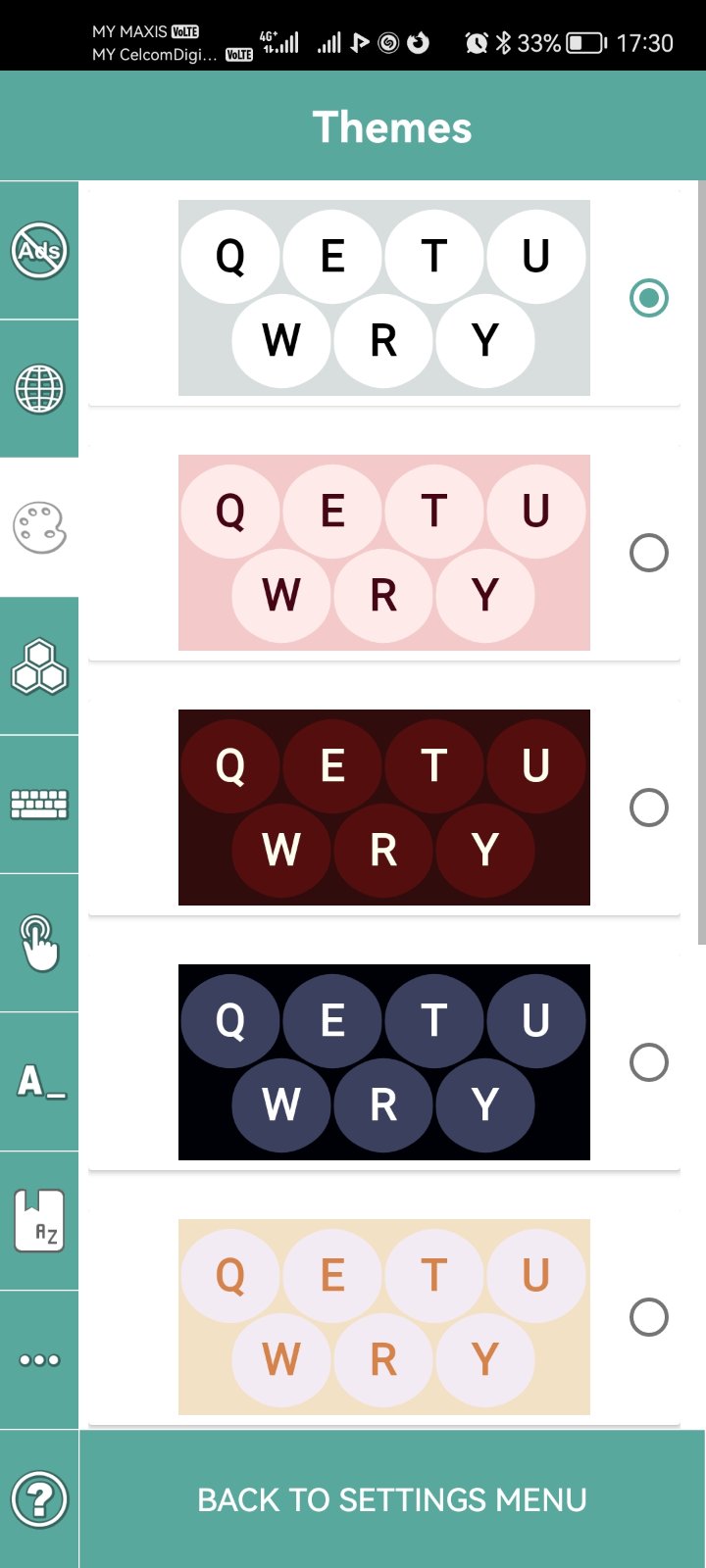Select the pink theme radio button
The width and height of the screenshot is (706, 1568).
click(649, 553)
